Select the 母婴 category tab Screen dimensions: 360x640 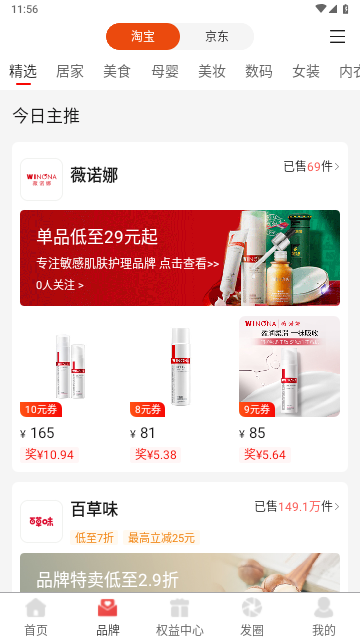pyautogui.click(x=164, y=71)
